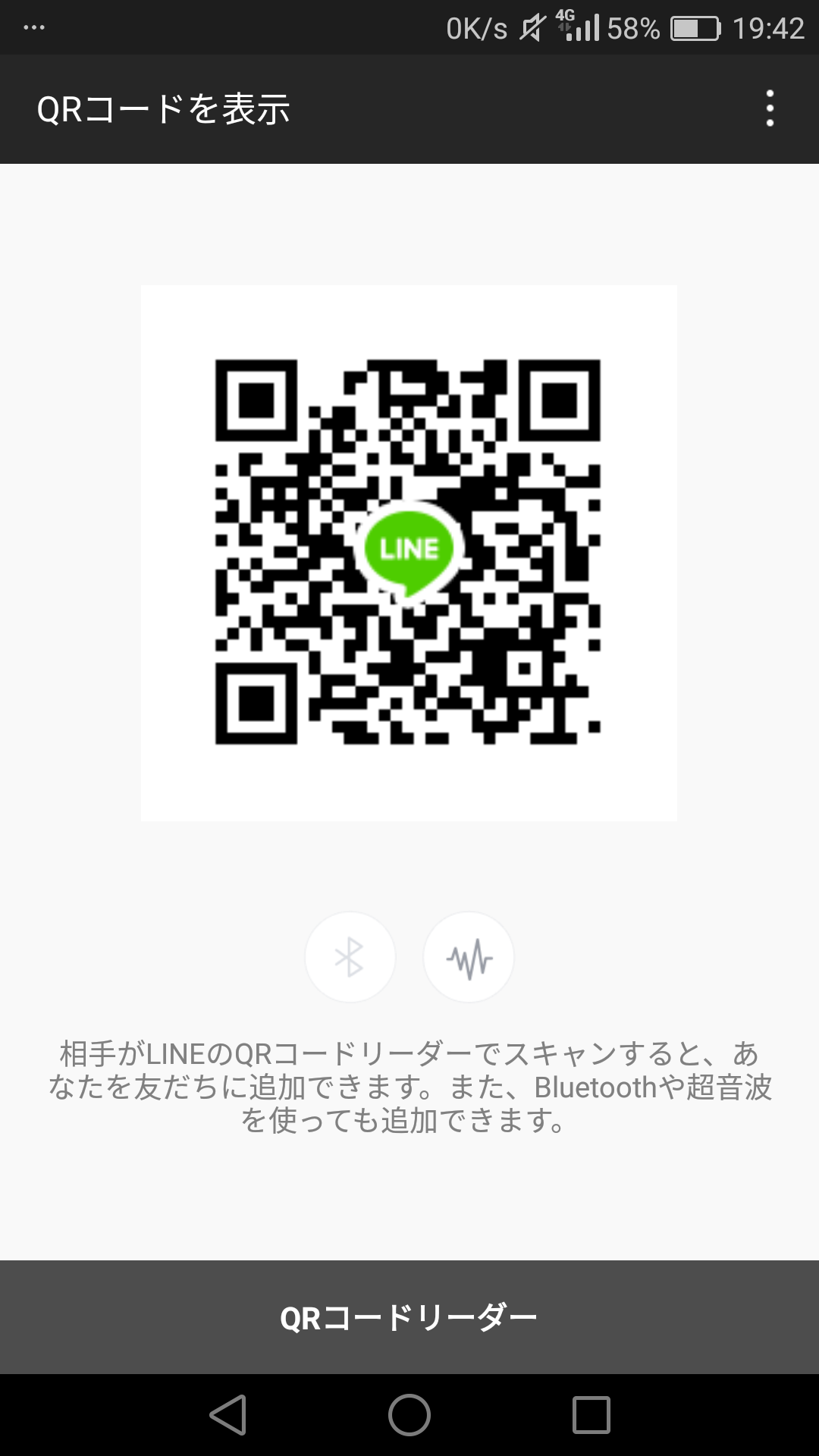This screenshot has height=1456, width=819.
Task: Tap the ultrasonic wave add-friend icon
Action: click(x=469, y=957)
